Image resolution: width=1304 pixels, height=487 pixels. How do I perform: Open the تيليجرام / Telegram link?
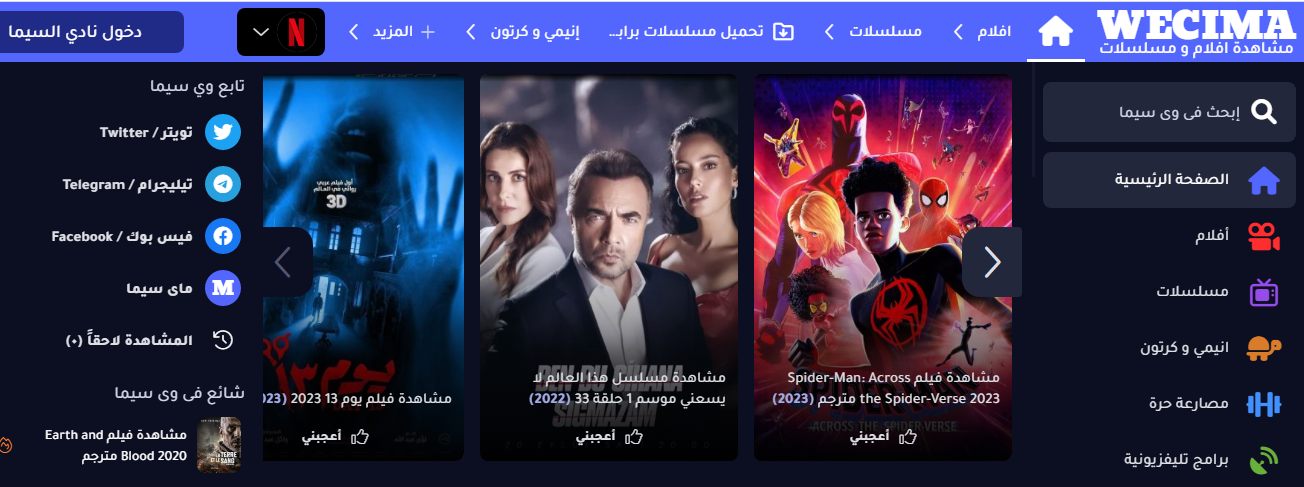point(152,185)
